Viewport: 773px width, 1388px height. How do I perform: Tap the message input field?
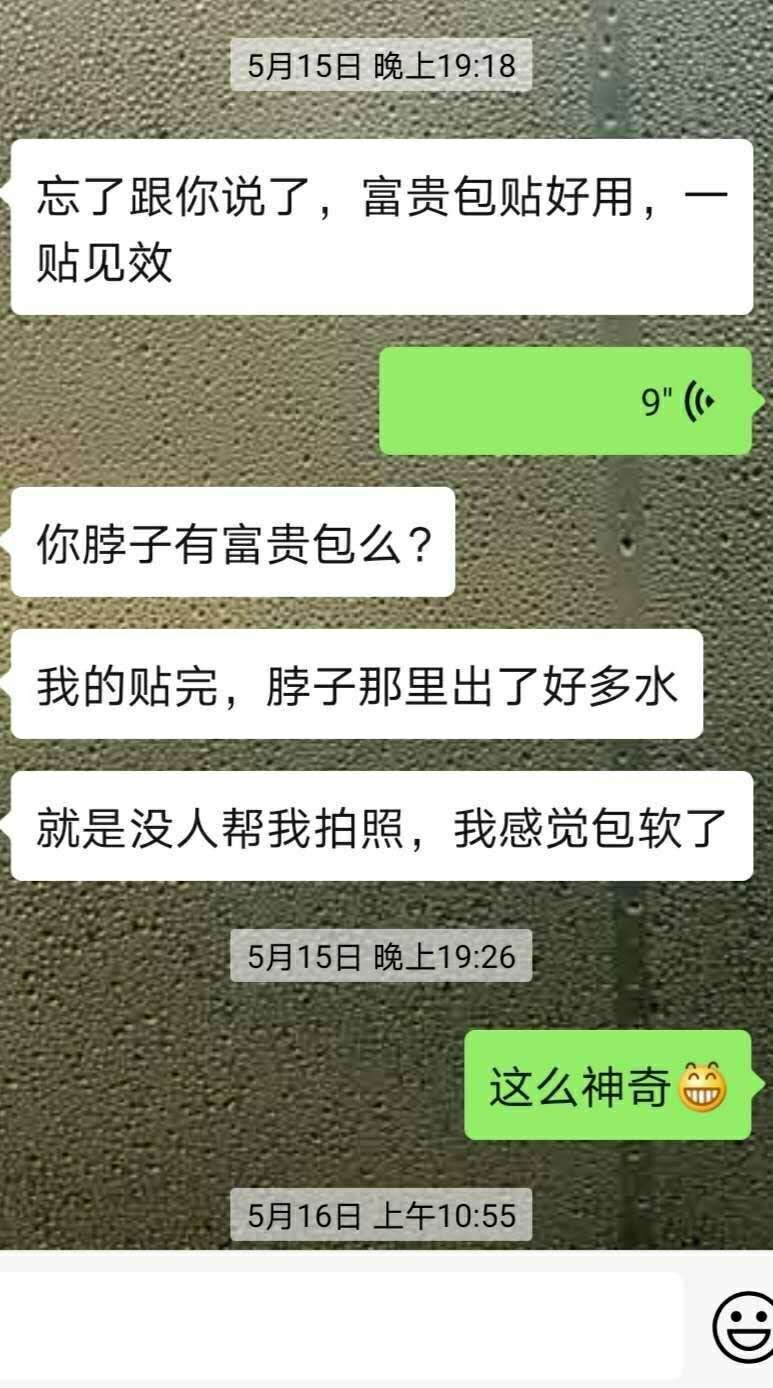(x=341, y=1324)
